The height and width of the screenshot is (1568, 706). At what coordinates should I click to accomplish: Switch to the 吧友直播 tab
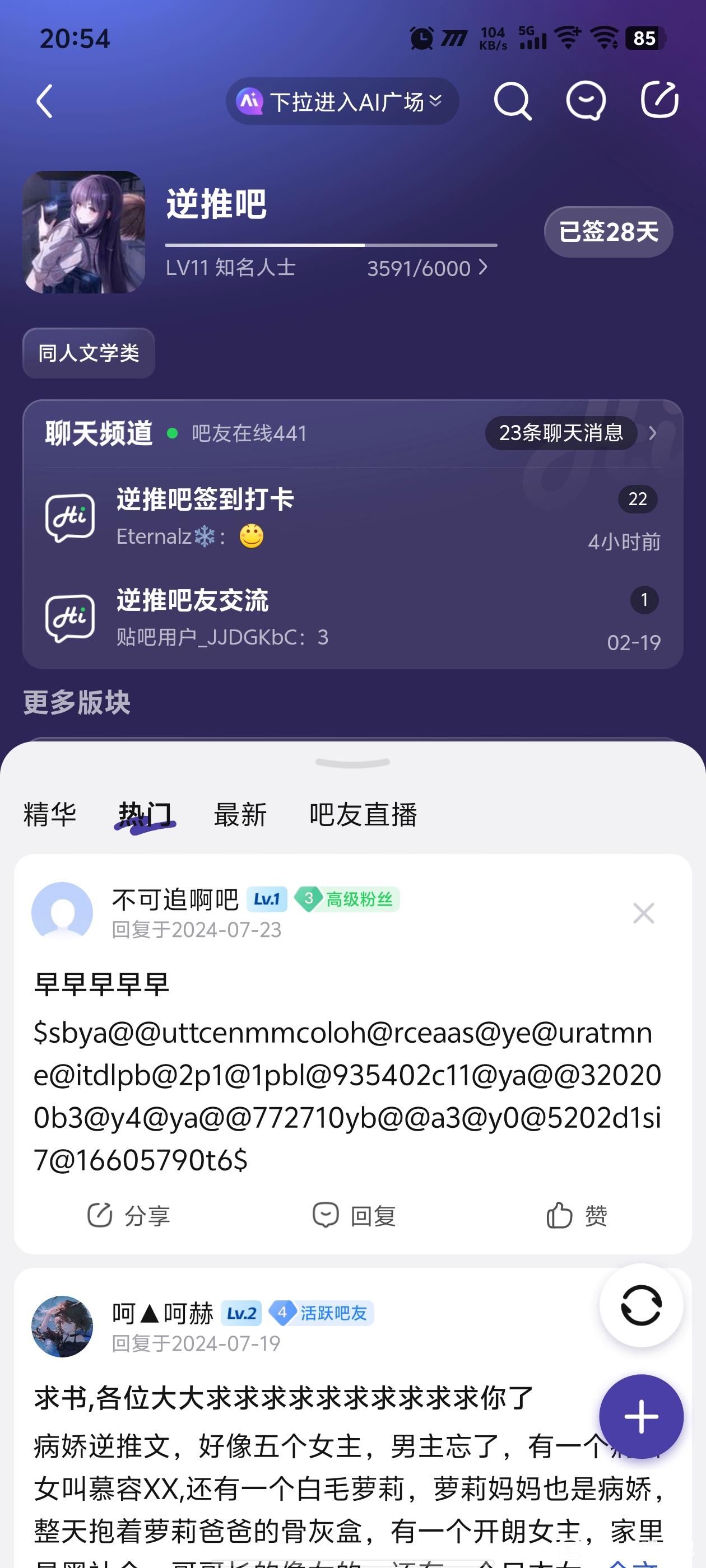(x=363, y=814)
